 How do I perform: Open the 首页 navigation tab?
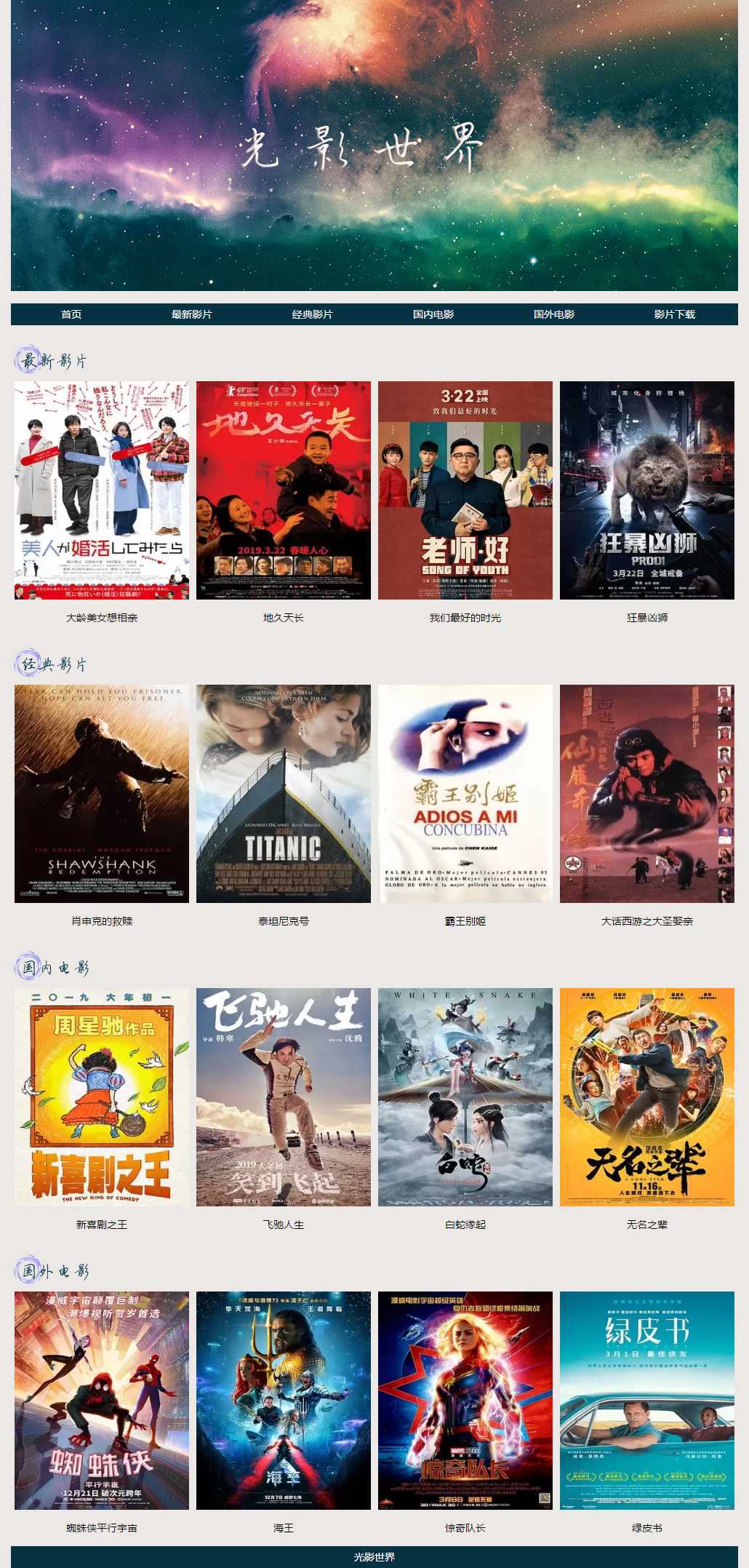pyautogui.click(x=71, y=314)
